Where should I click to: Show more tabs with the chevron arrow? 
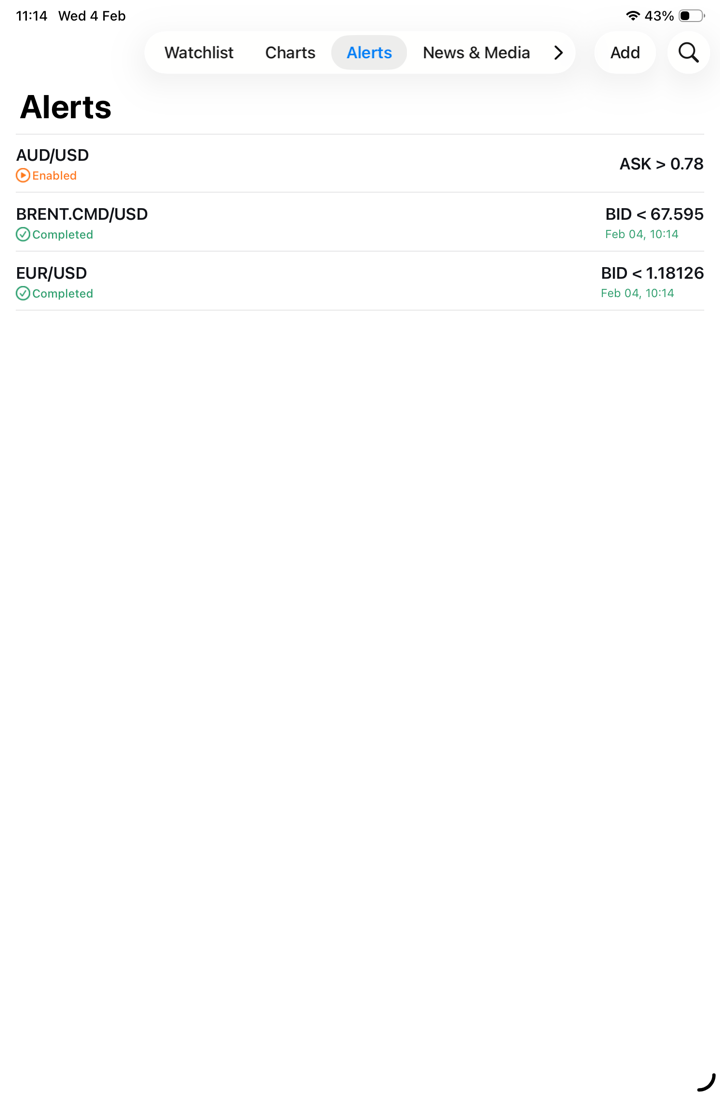pyautogui.click(x=558, y=53)
